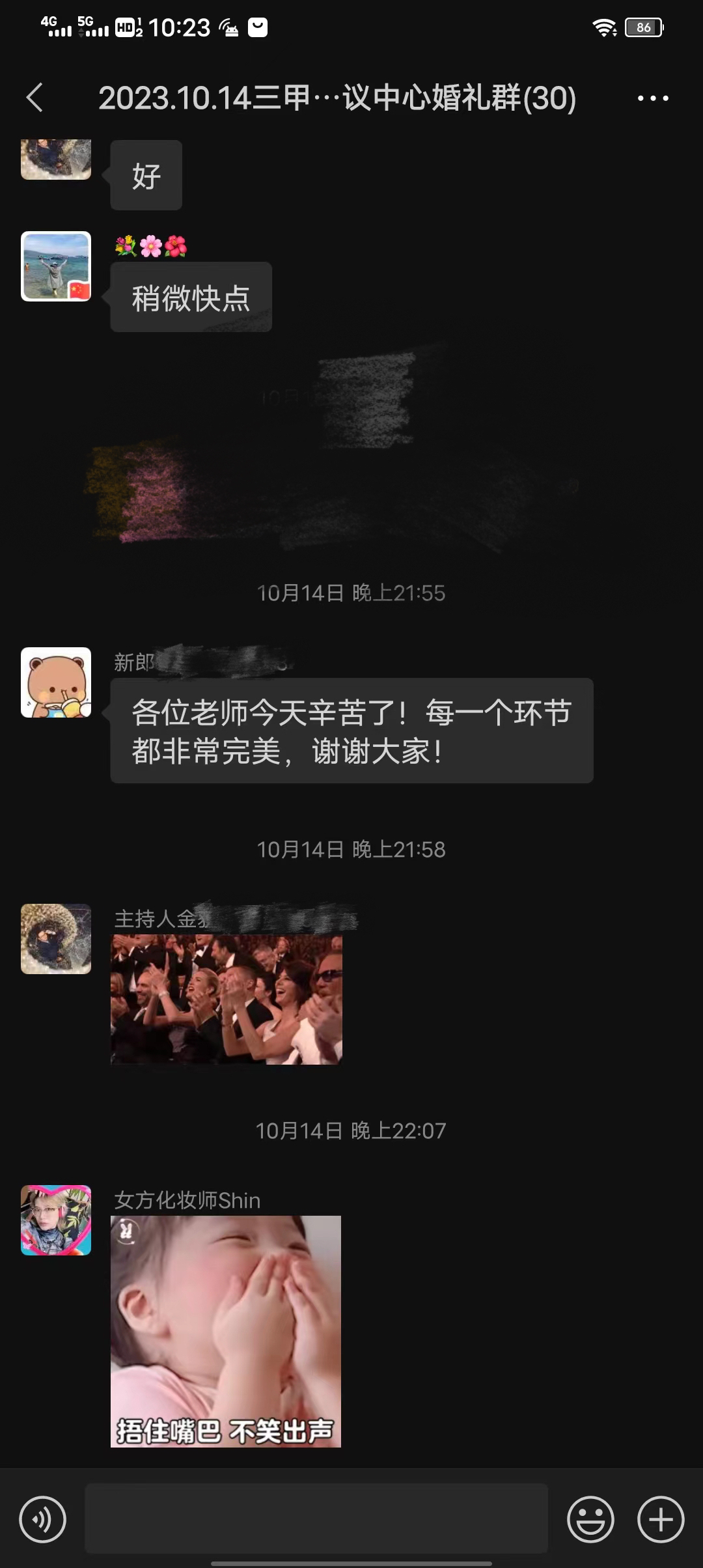The height and width of the screenshot is (1568, 703).
Task: Open the chat info three-dot menu
Action: [652, 98]
